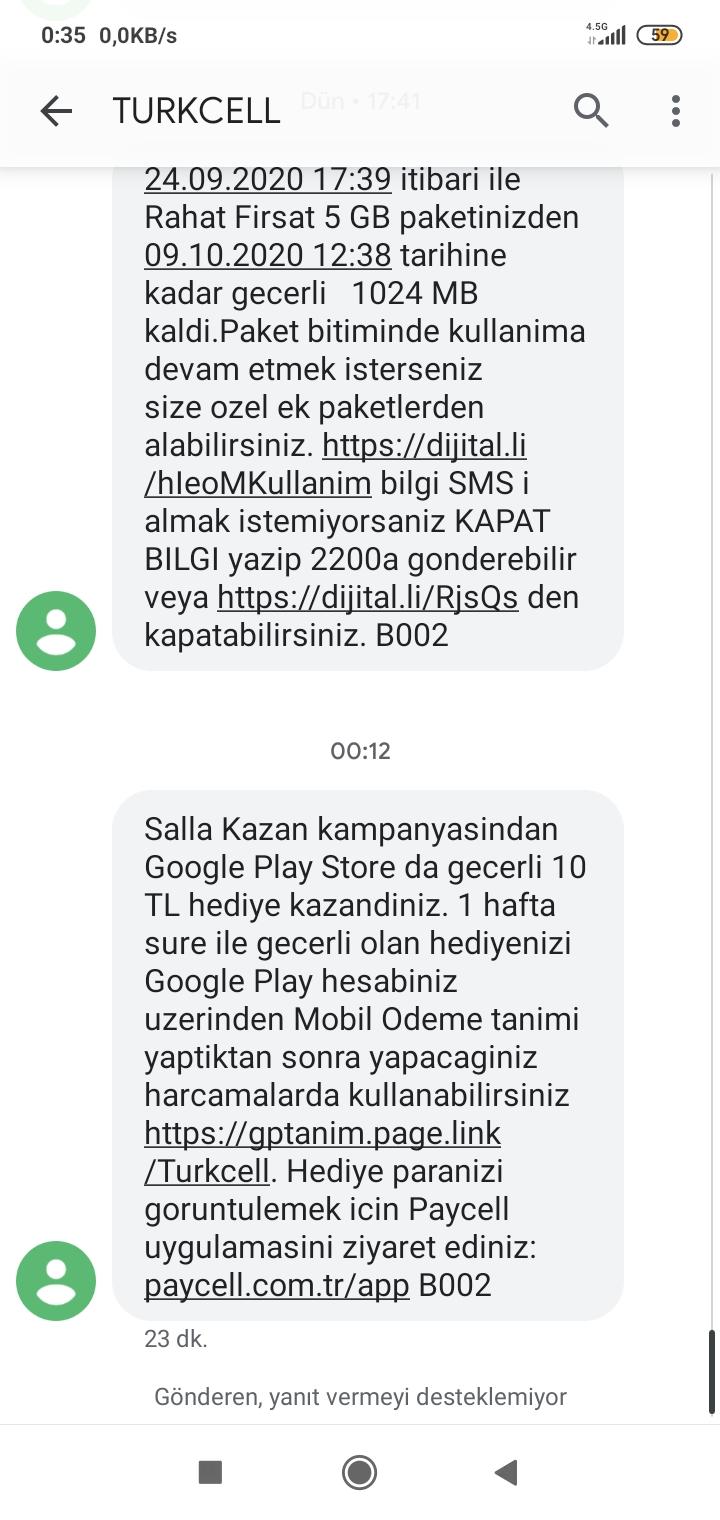Open the paycell.com.tr/app link
Image resolution: width=720 pixels, height=1520 pixels.
pyautogui.click(x=277, y=1285)
